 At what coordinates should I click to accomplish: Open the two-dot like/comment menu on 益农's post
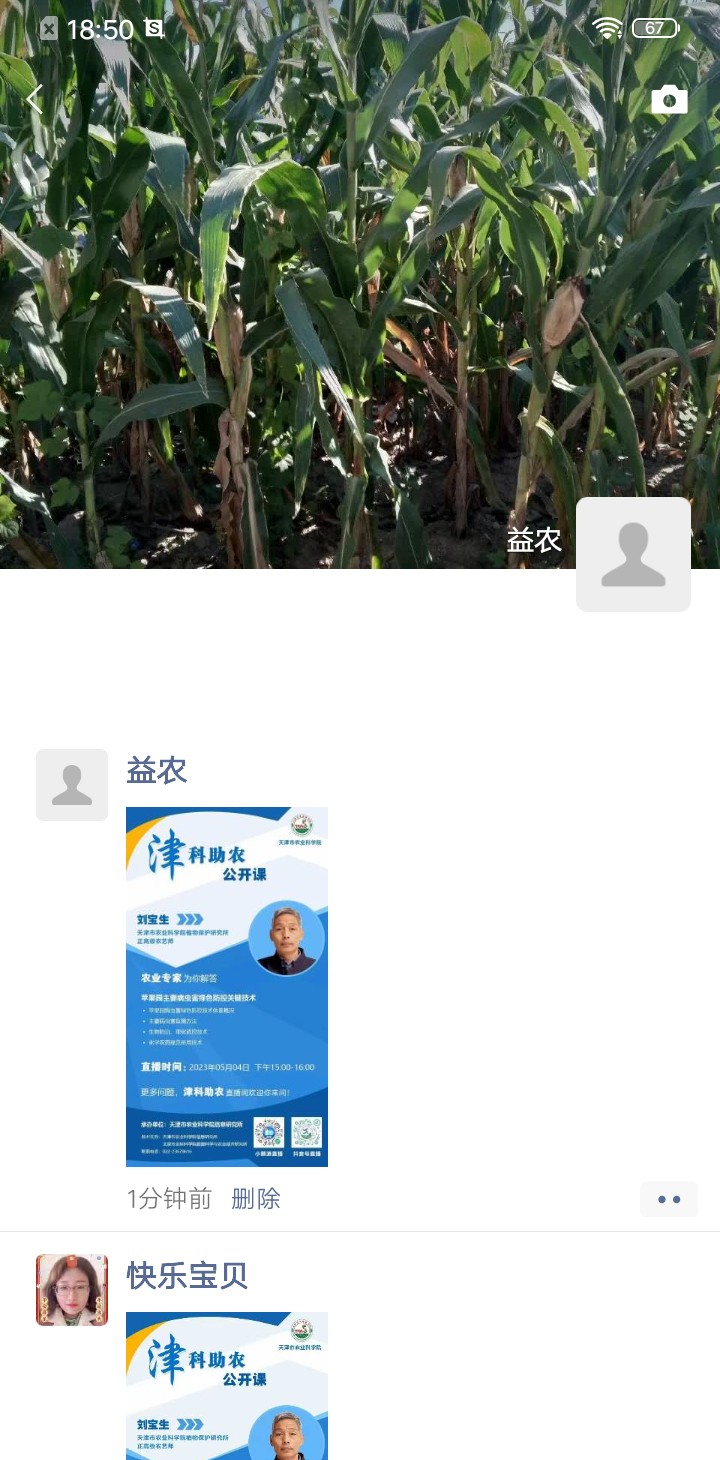click(x=669, y=1199)
